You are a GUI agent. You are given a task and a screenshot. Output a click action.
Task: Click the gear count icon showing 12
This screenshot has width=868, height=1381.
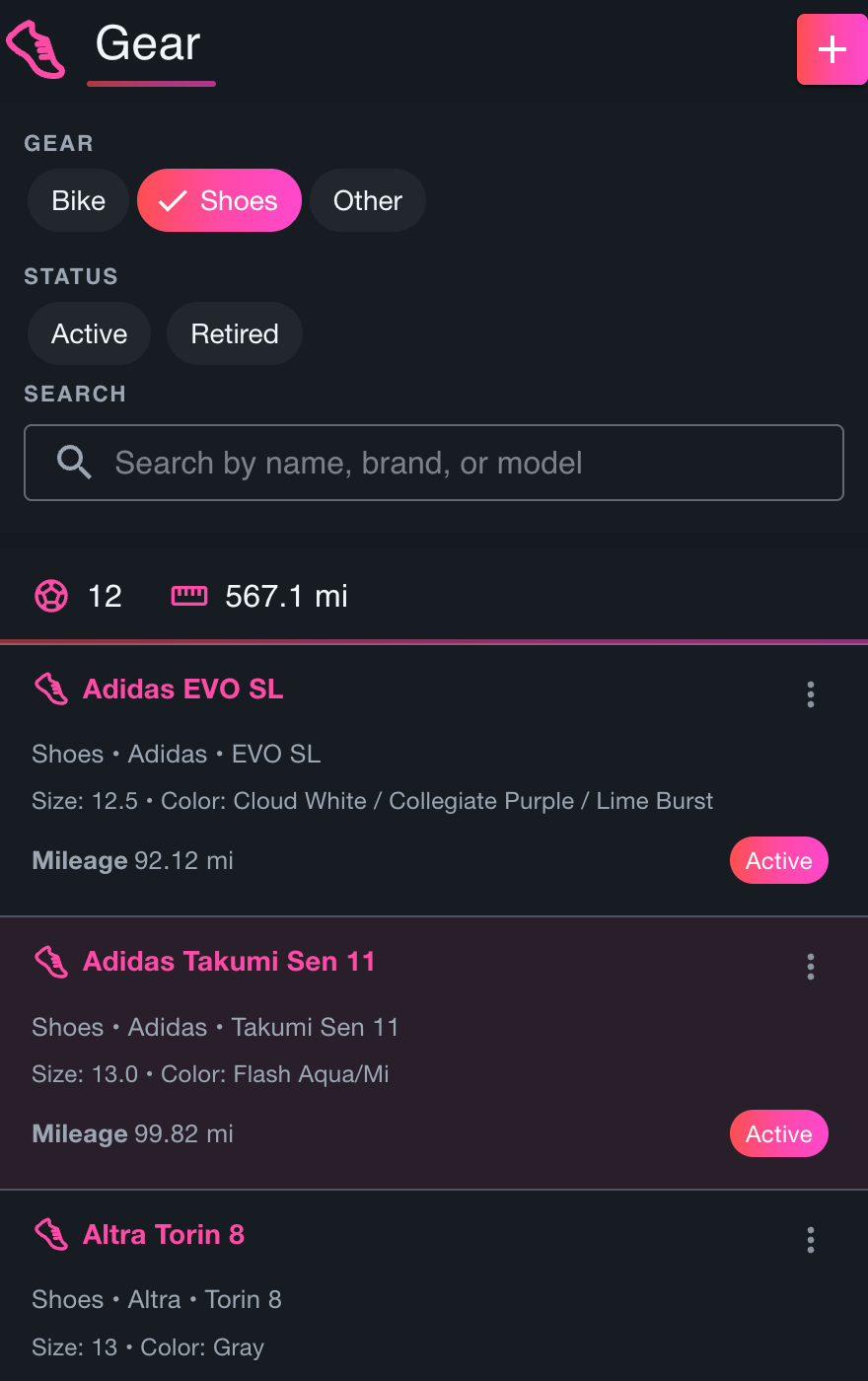point(51,595)
